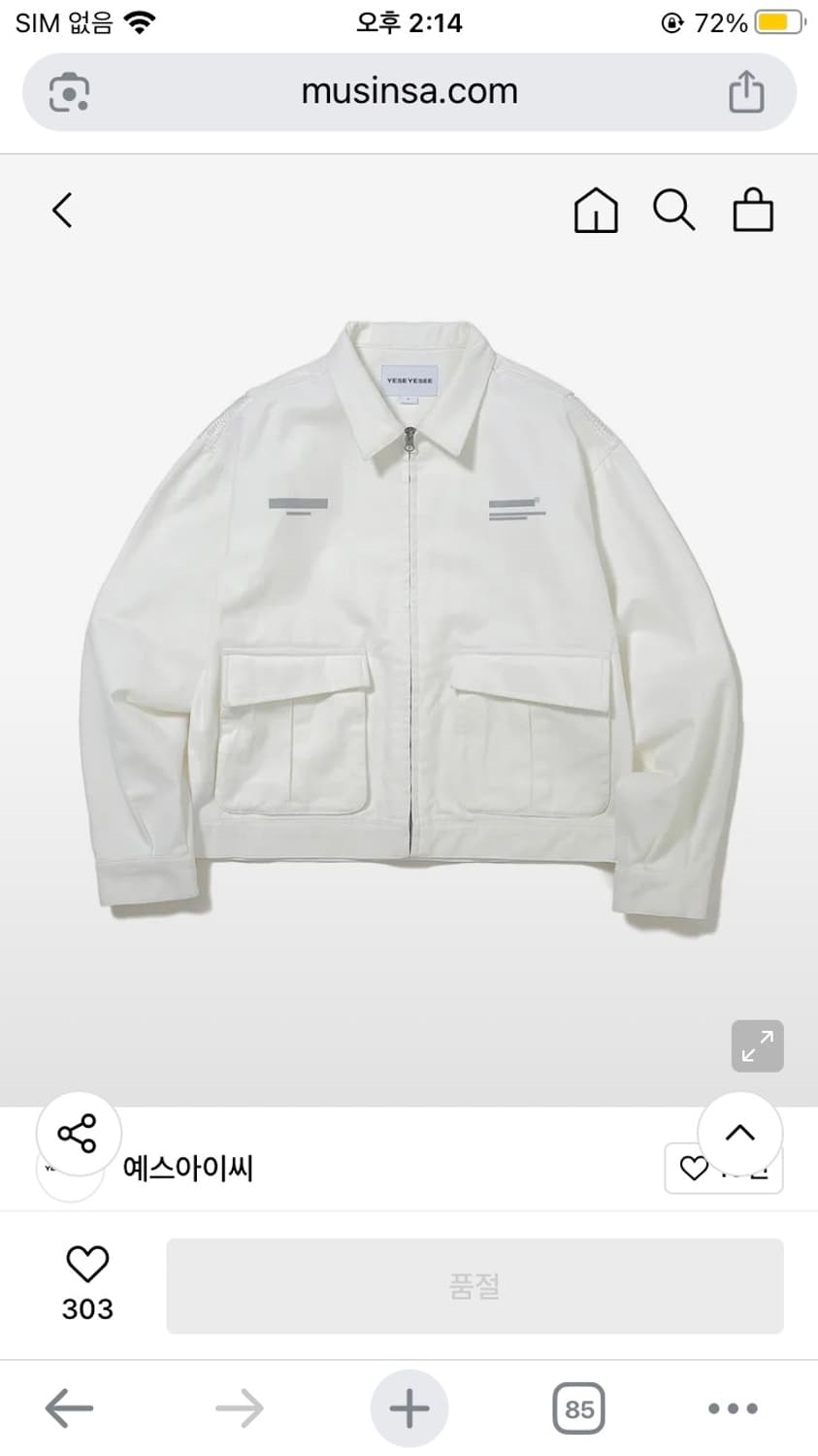The width and height of the screenshot is (818, 1456).
Task: Like this jacket with the heart icon
Action: coord(87,1265)
